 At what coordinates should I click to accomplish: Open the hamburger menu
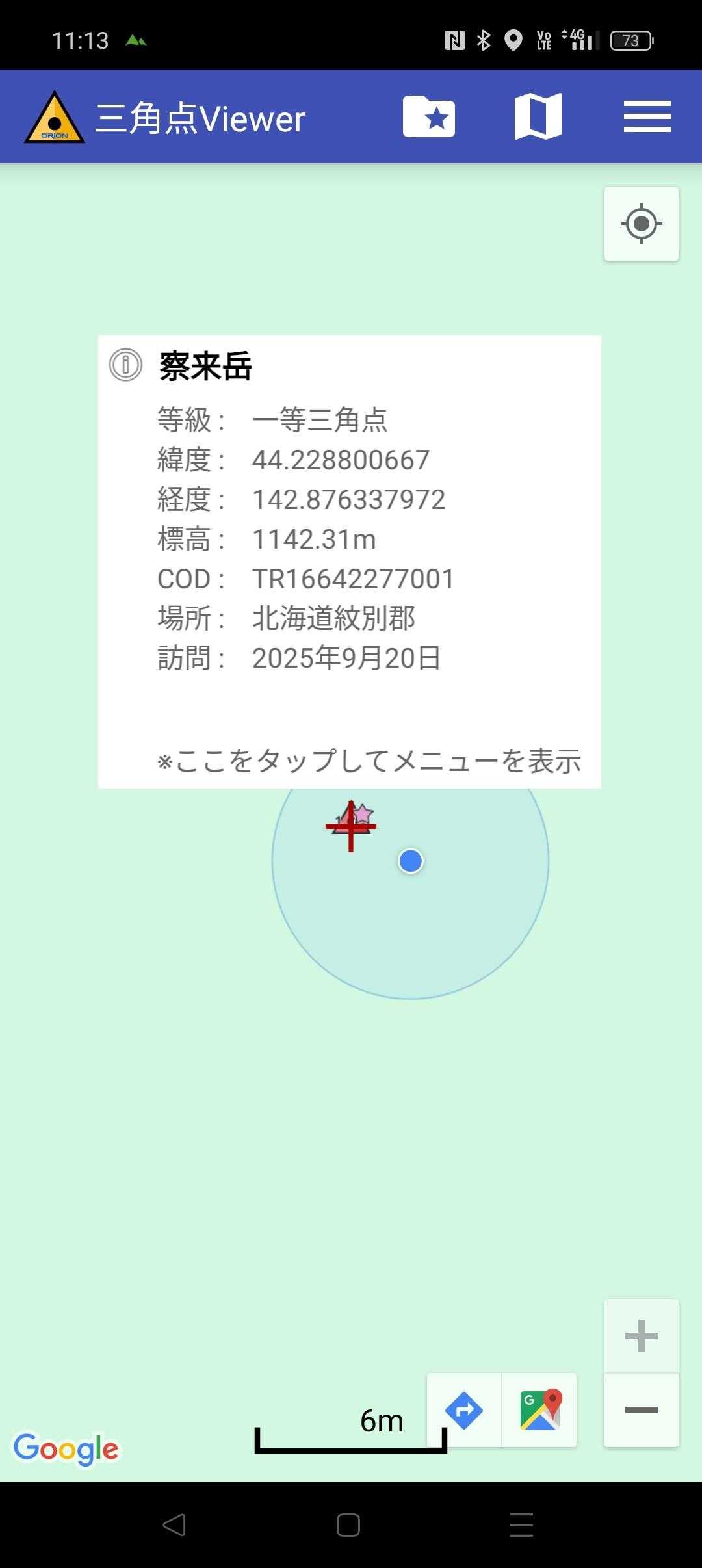647,117
